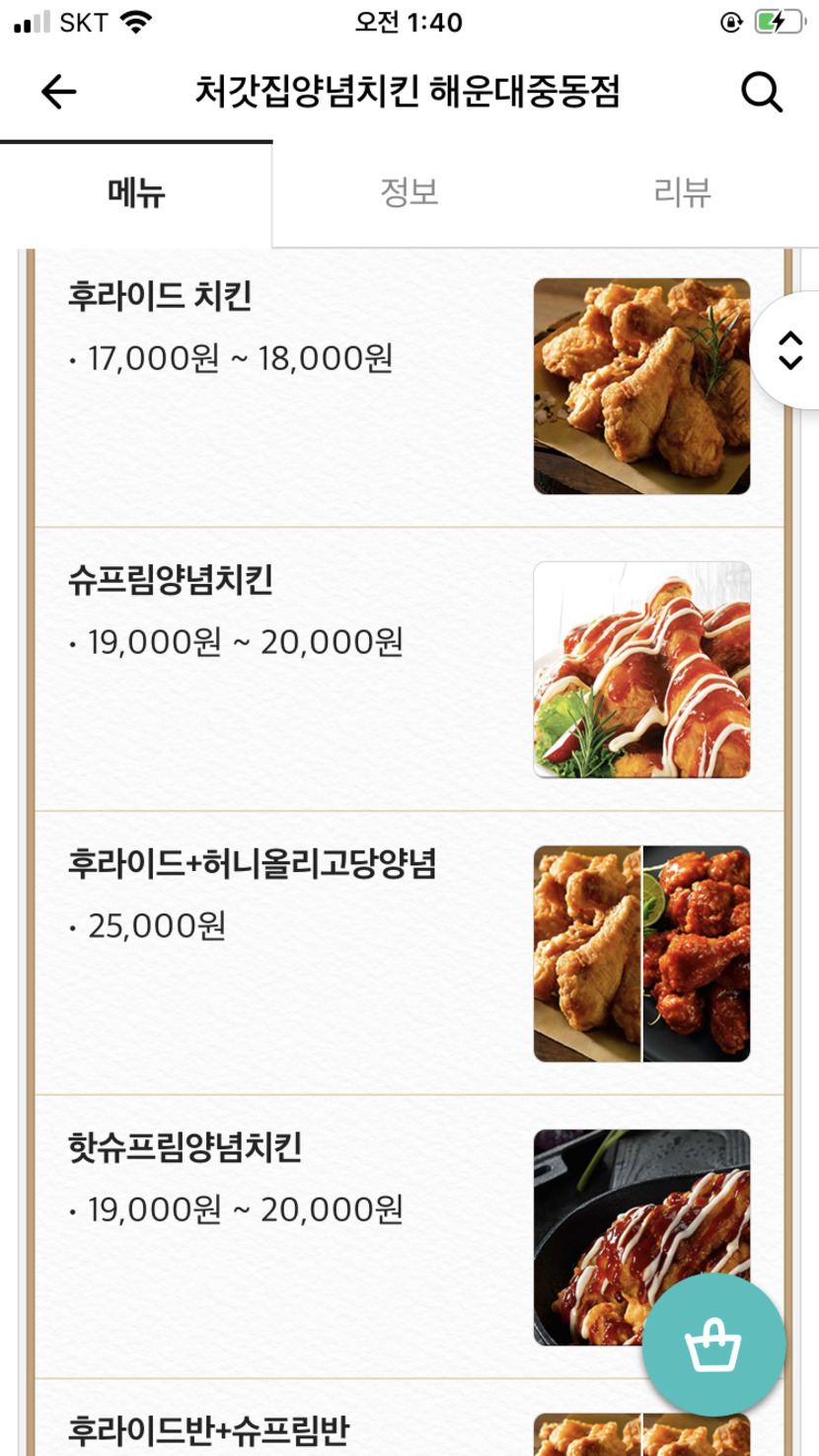This screenshot has height=1456, width=819.
Task: Select the 메뉴 tab
Action: click(136, 192)
